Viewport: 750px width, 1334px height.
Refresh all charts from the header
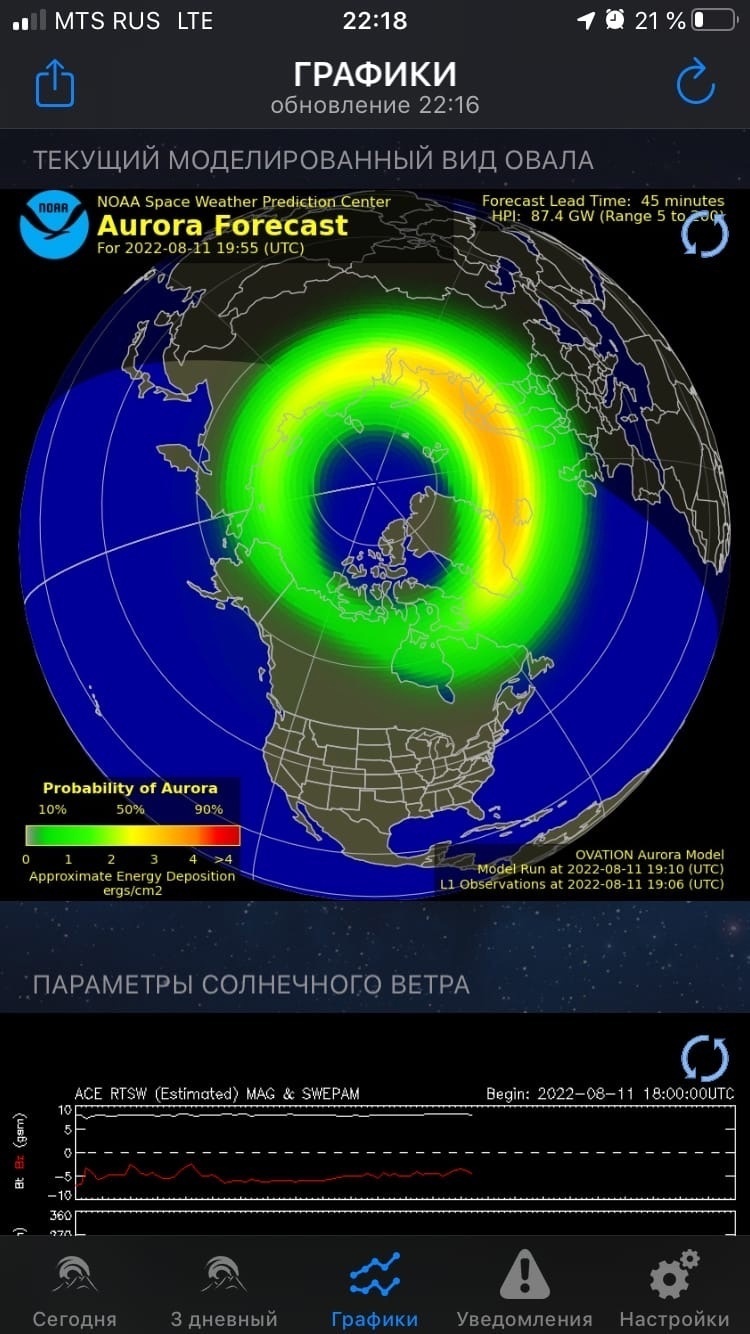tap(695, 83)
